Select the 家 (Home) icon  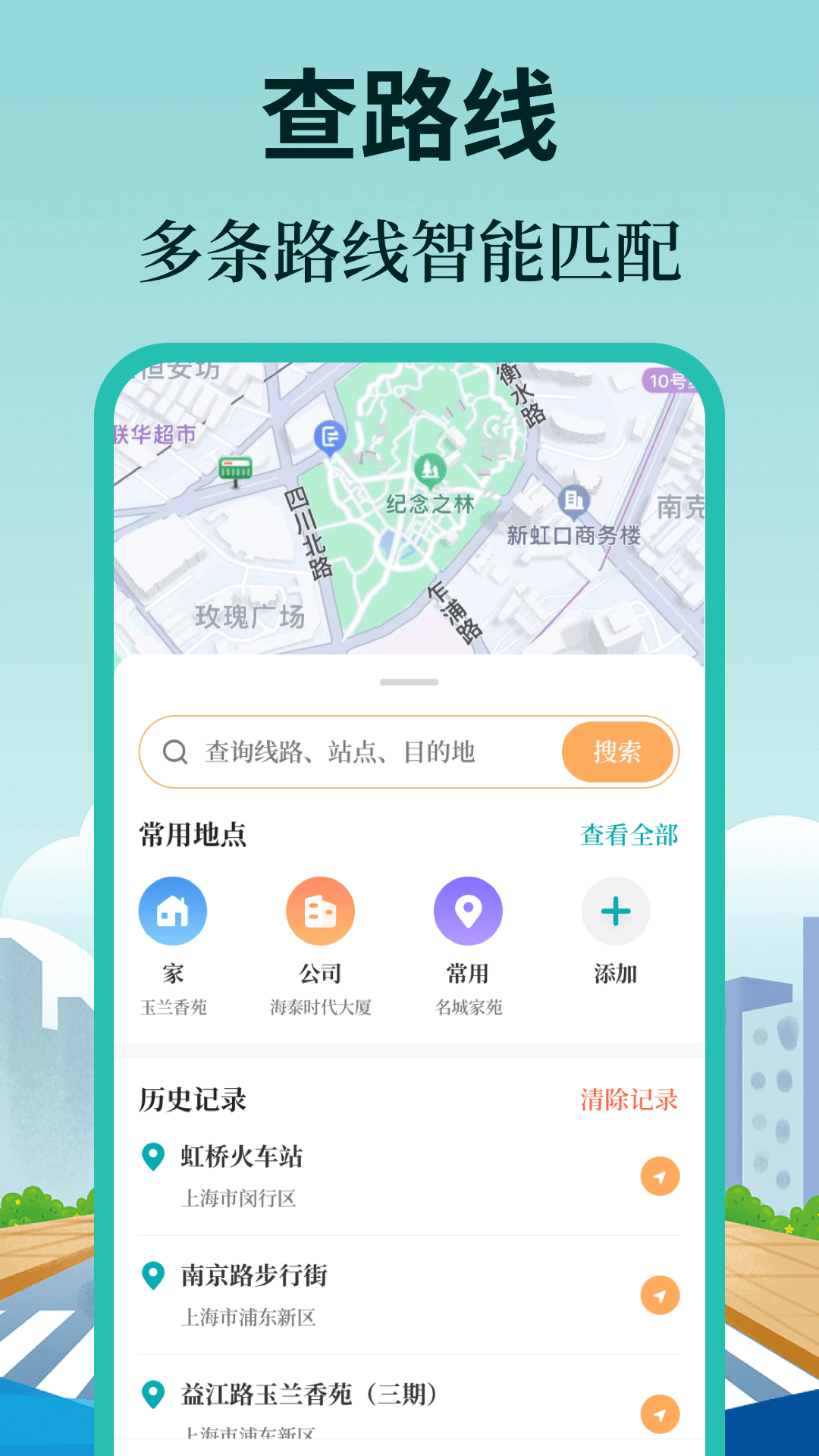click(x=173, y=911)
